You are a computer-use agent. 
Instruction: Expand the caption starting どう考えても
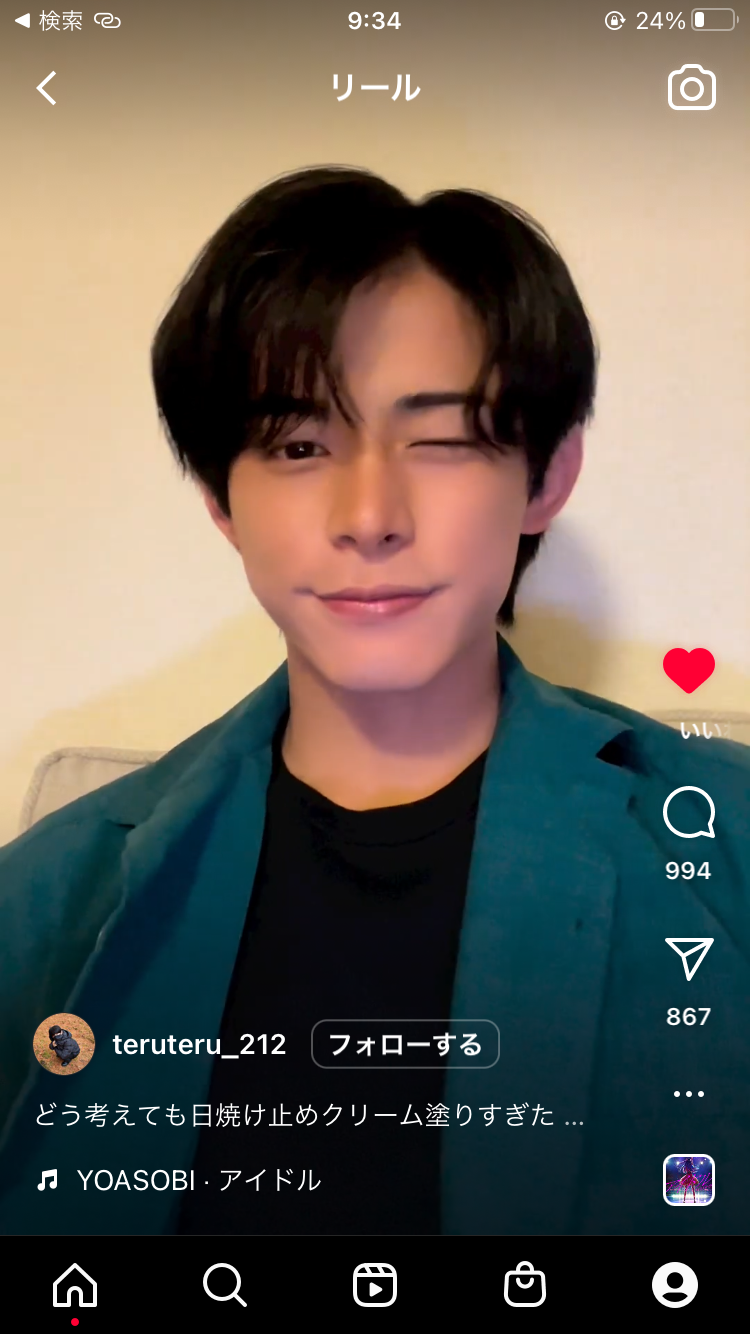(x=309, y=1115)
